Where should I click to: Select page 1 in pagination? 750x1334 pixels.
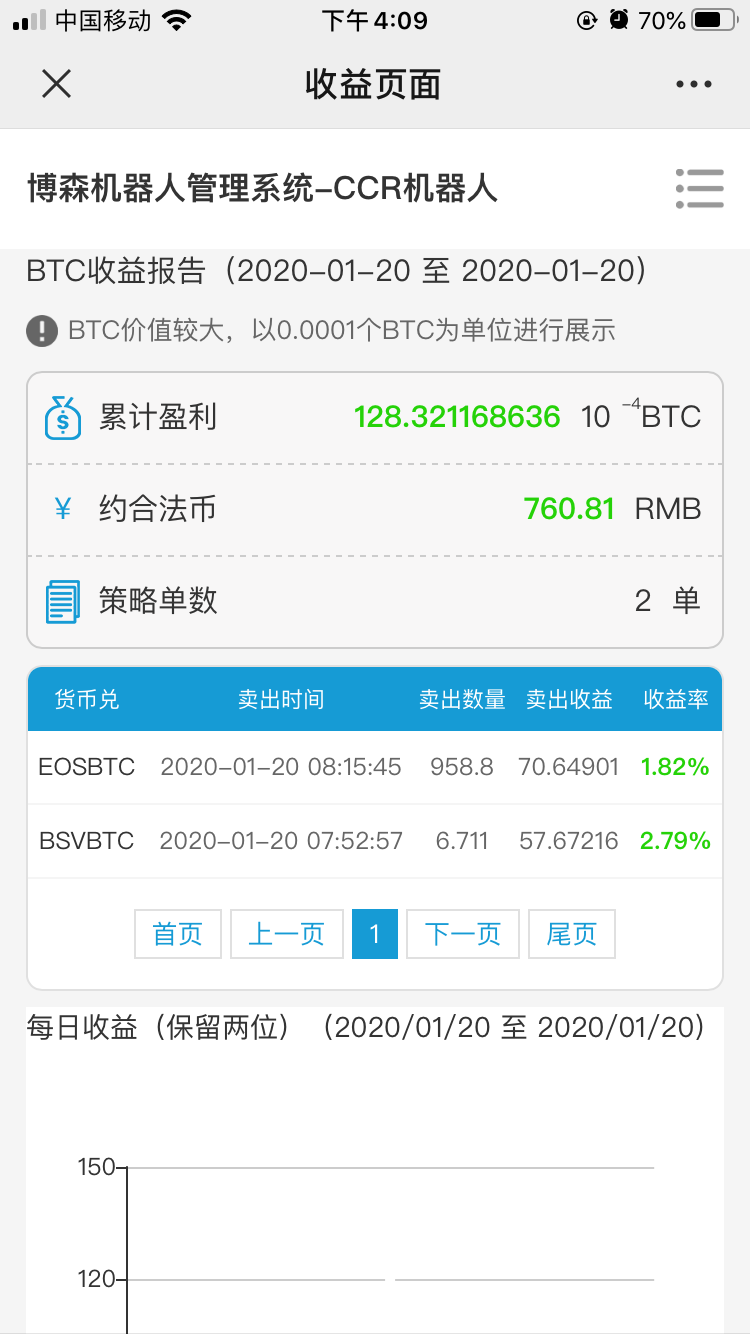point(375,934)
